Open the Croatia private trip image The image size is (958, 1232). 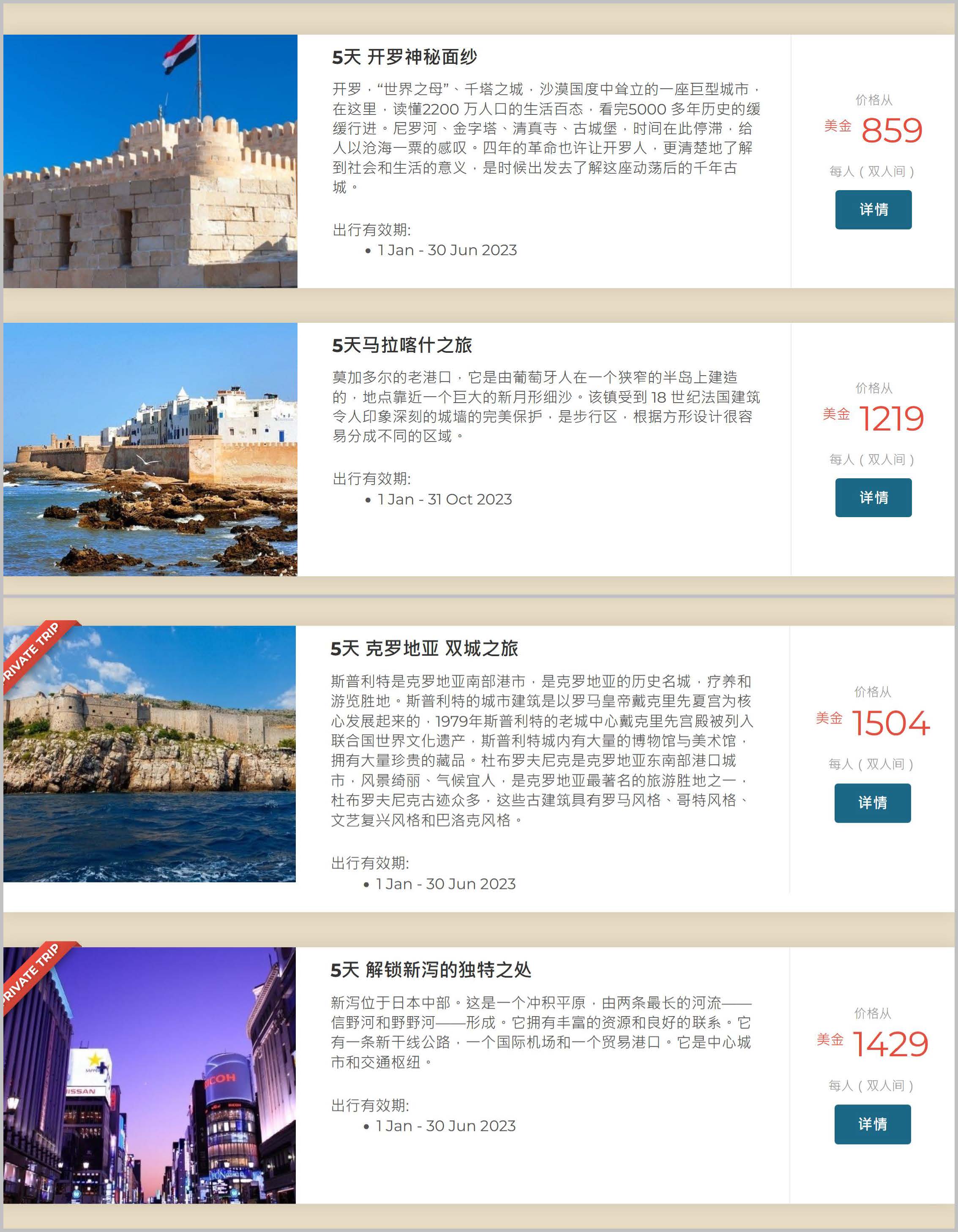[150, 754]
